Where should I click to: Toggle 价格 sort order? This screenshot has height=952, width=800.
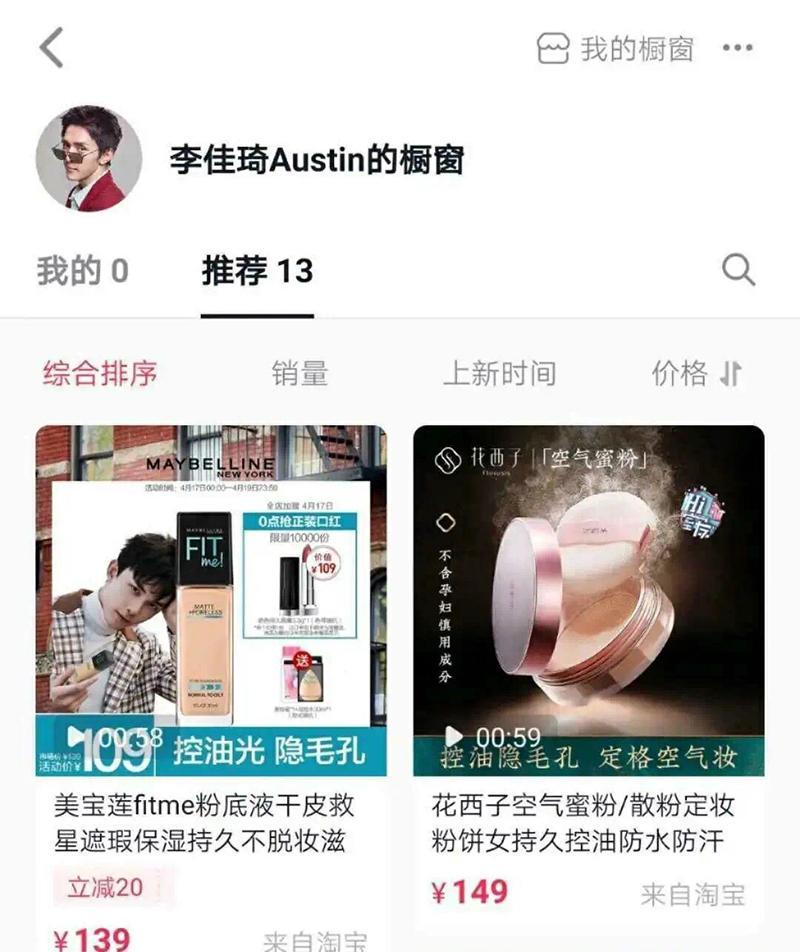tap(697, 374)
